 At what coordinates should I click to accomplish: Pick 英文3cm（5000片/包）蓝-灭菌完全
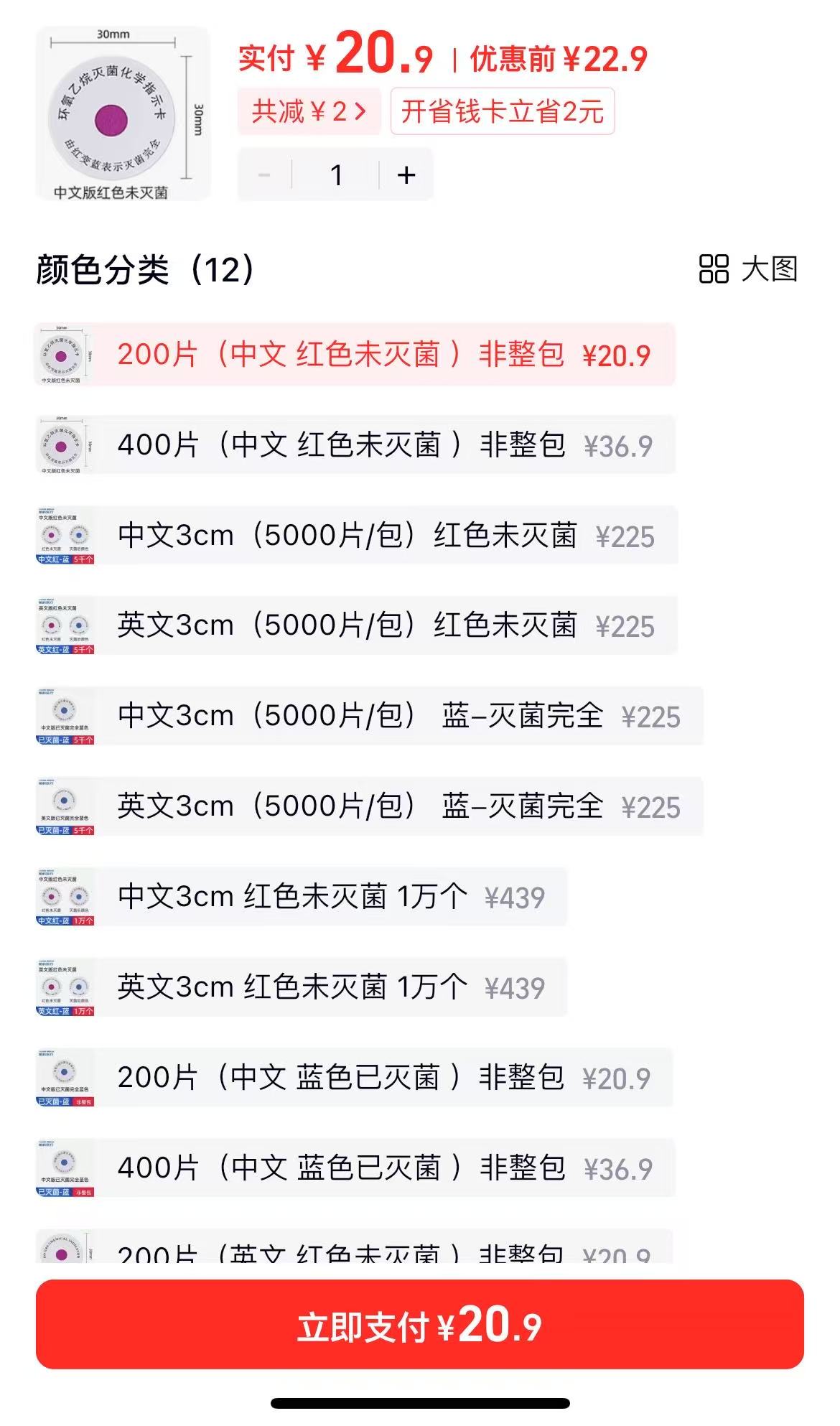[369, 806]
